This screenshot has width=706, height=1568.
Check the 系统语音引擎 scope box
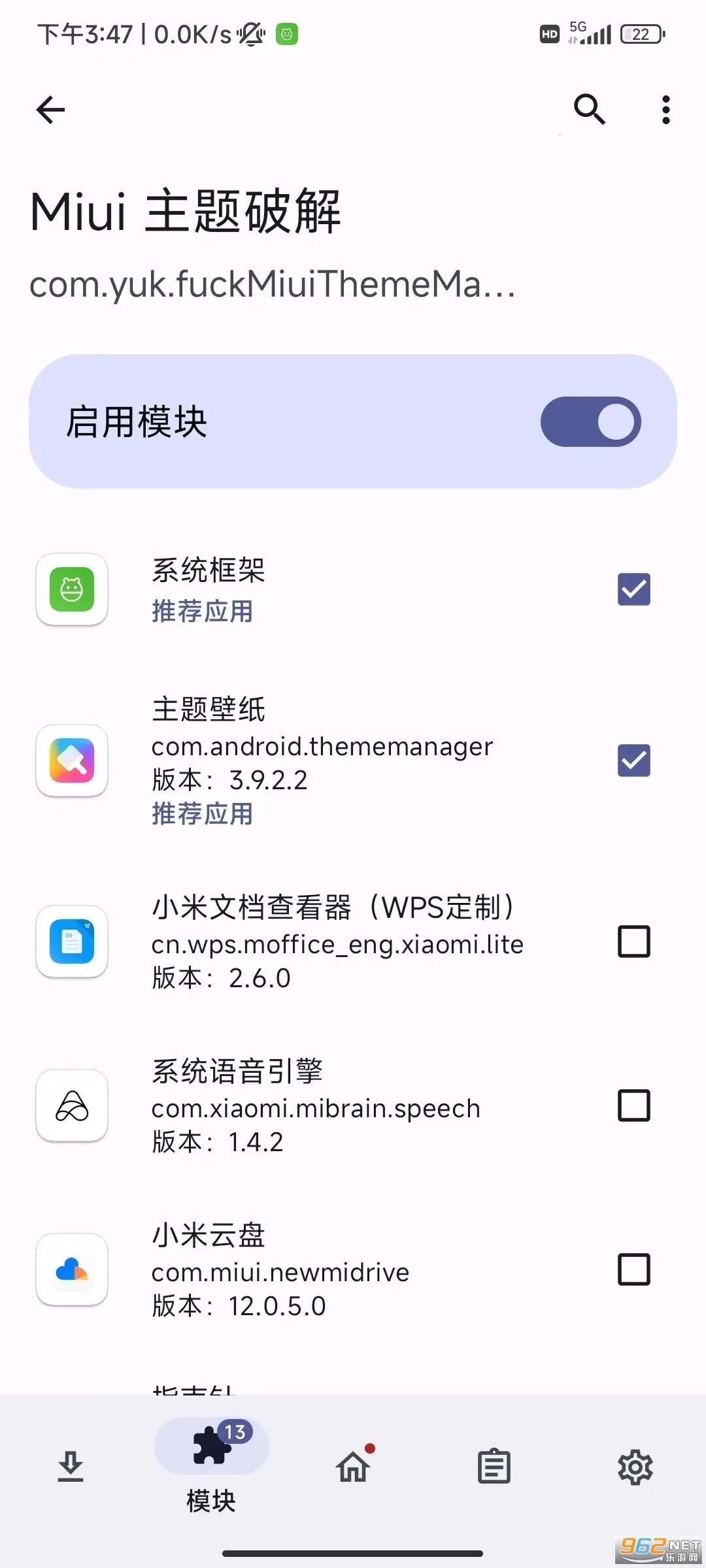[x=633, y=1106]
